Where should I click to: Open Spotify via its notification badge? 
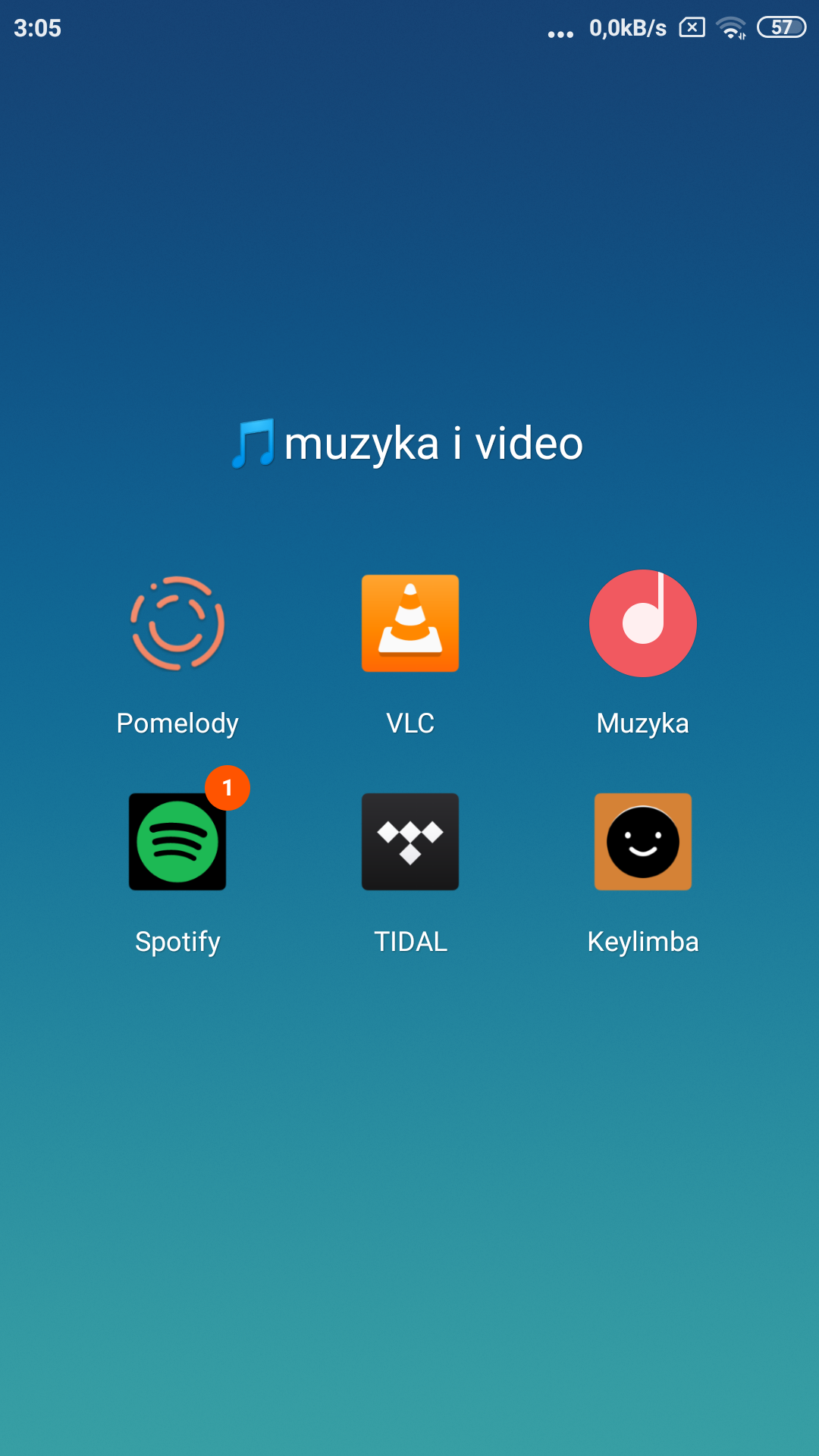[227, 789]
